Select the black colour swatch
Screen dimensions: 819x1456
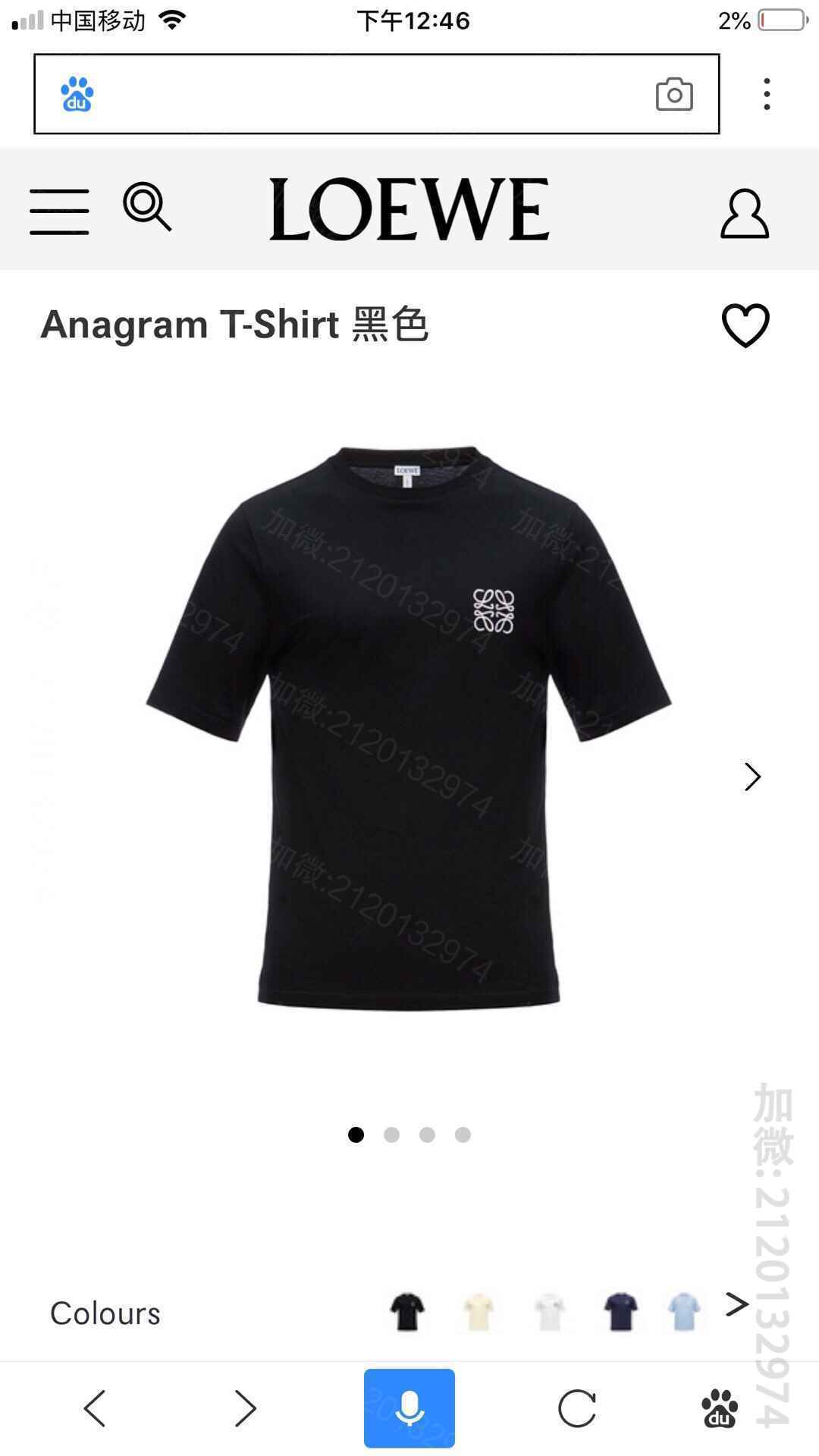coord(407,1311)
